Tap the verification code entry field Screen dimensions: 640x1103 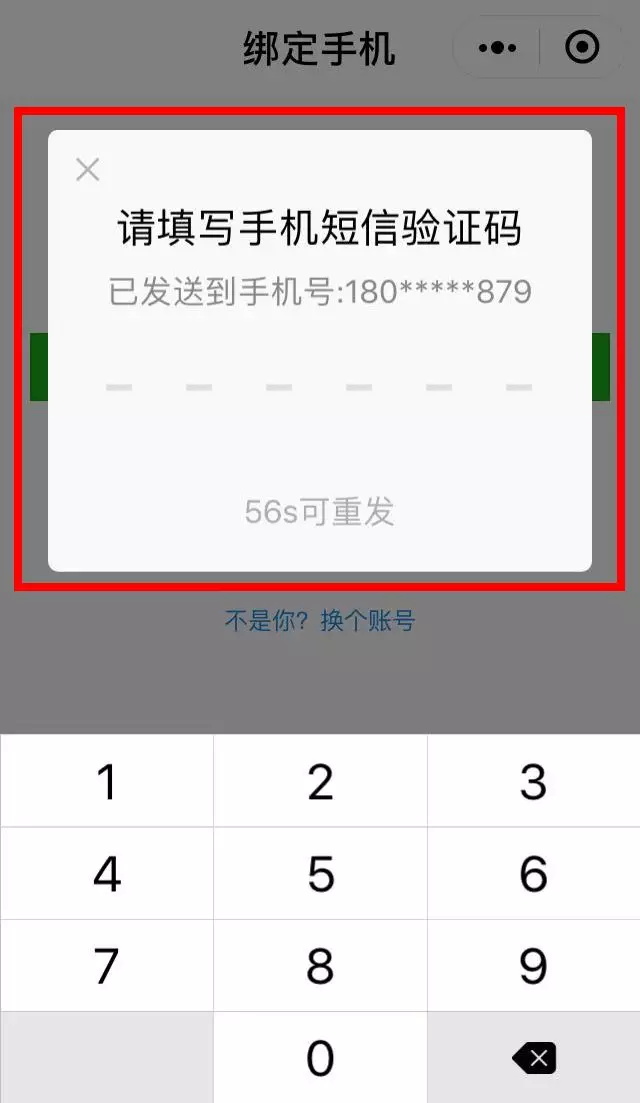coord(319,387)
